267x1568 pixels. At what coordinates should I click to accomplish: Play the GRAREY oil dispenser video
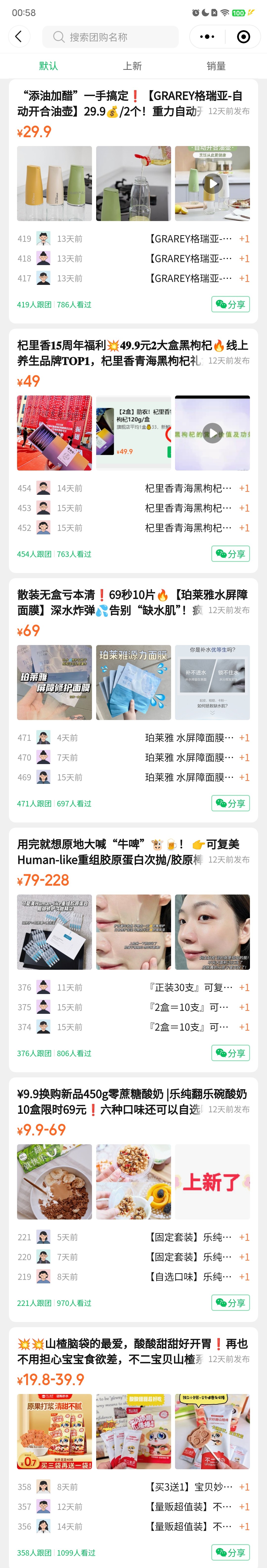coord(212,183)
